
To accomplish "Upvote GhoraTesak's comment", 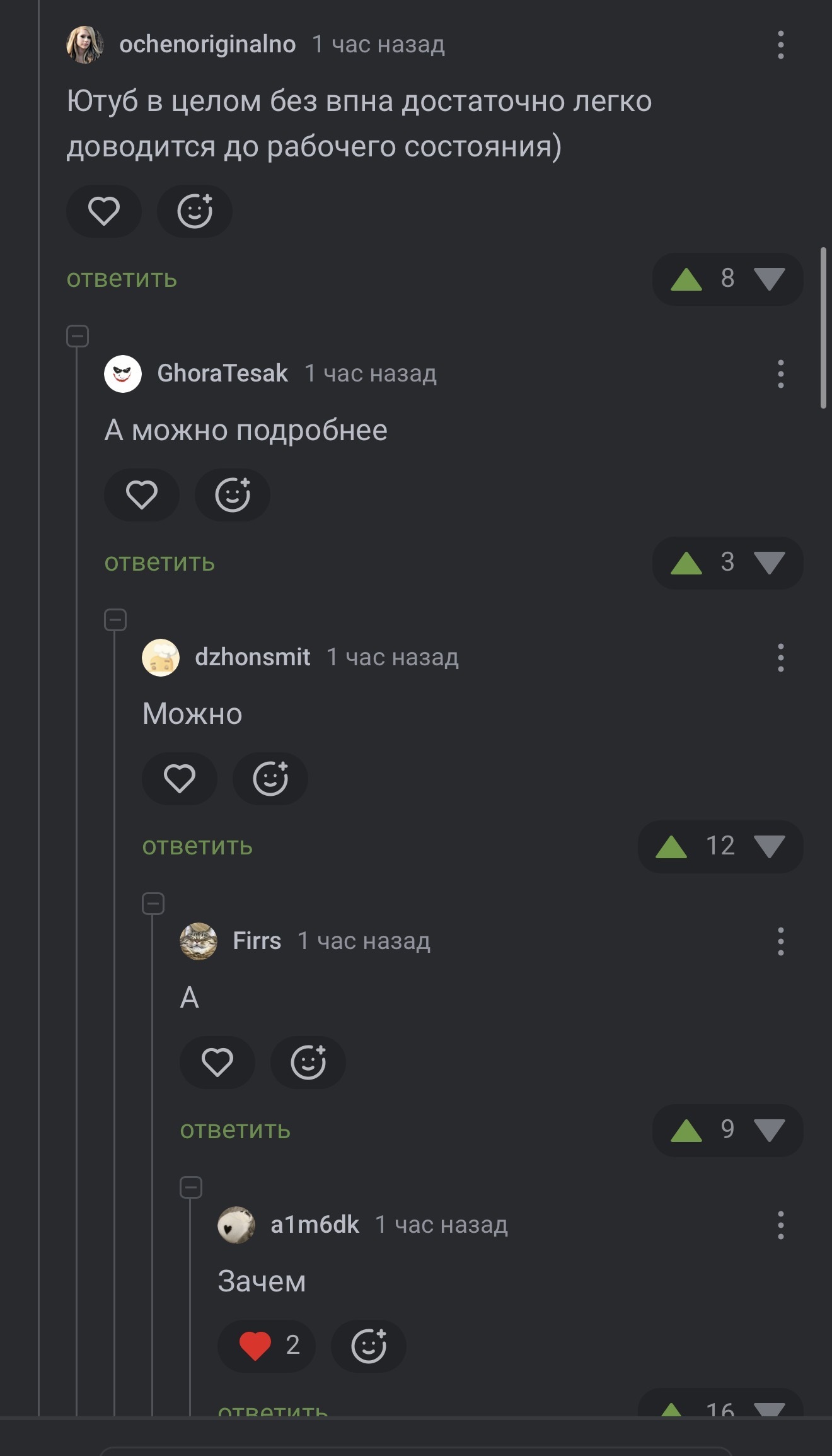I will (686, 563).
